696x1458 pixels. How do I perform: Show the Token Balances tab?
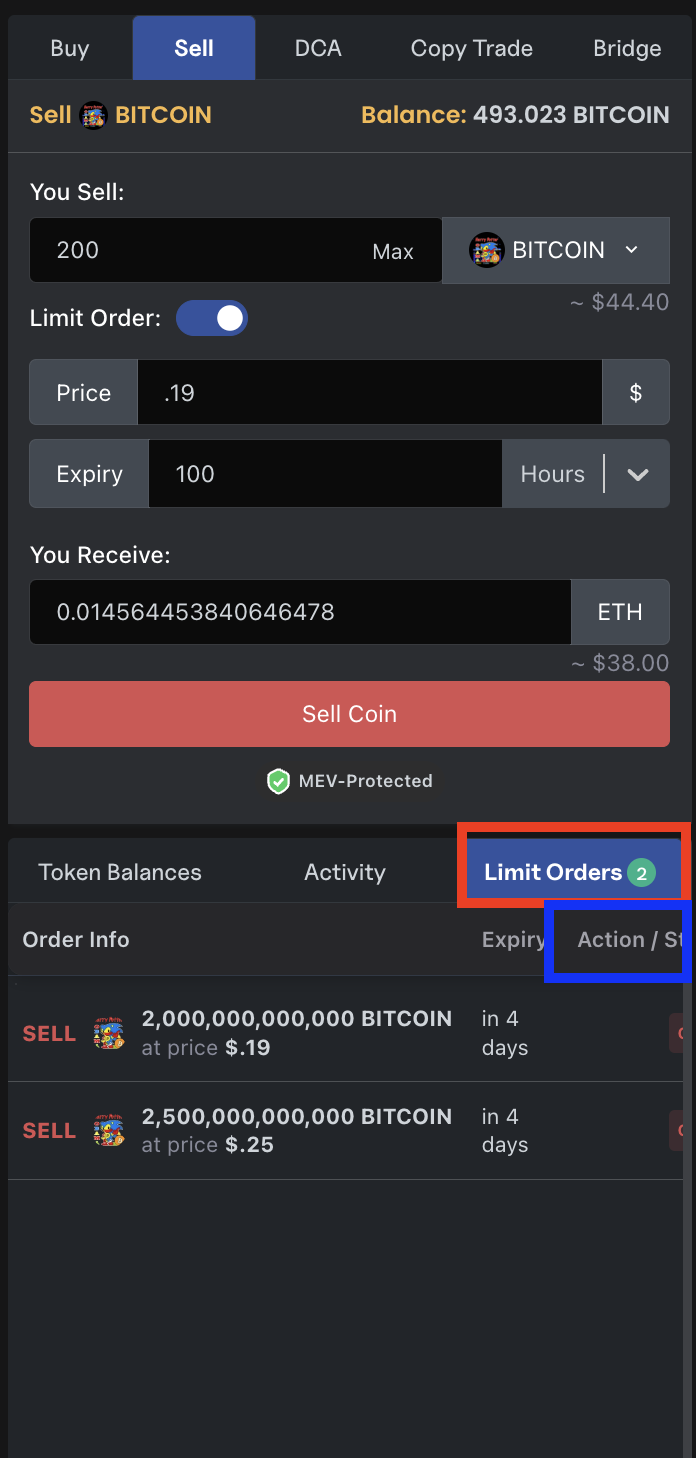(x=120, y=872)
